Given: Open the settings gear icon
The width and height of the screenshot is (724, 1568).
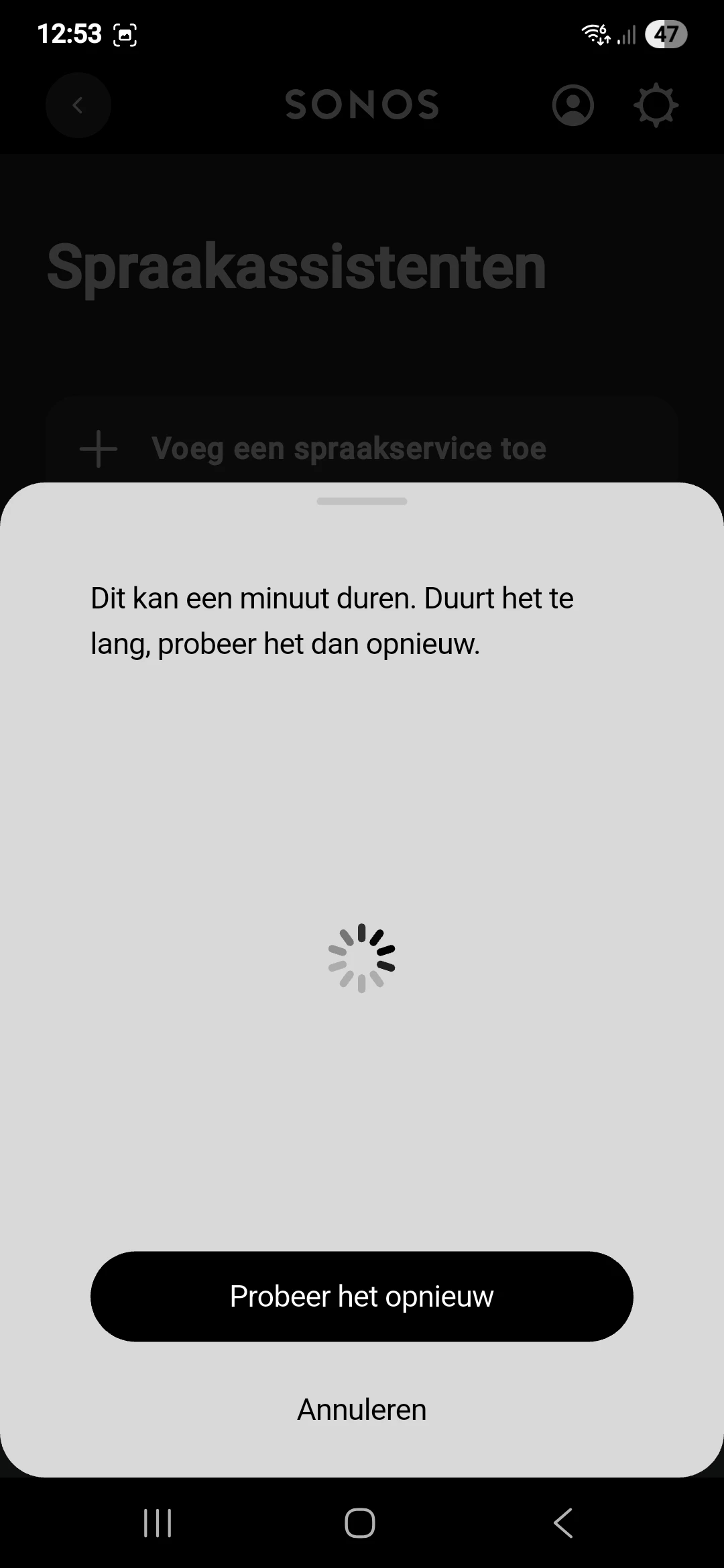Looking at the screenshot, I should (656, 105).
